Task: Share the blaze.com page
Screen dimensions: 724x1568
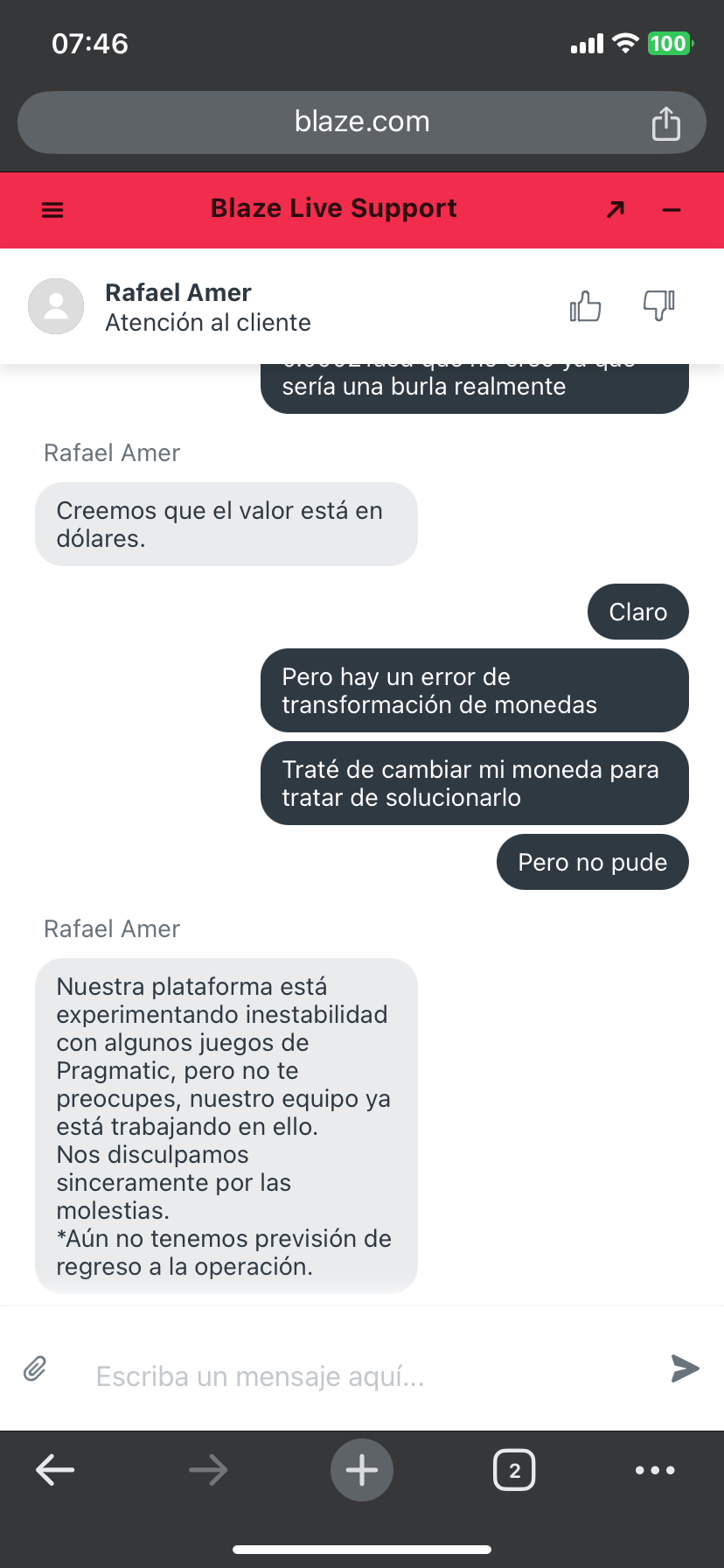Action: point(666,123)
